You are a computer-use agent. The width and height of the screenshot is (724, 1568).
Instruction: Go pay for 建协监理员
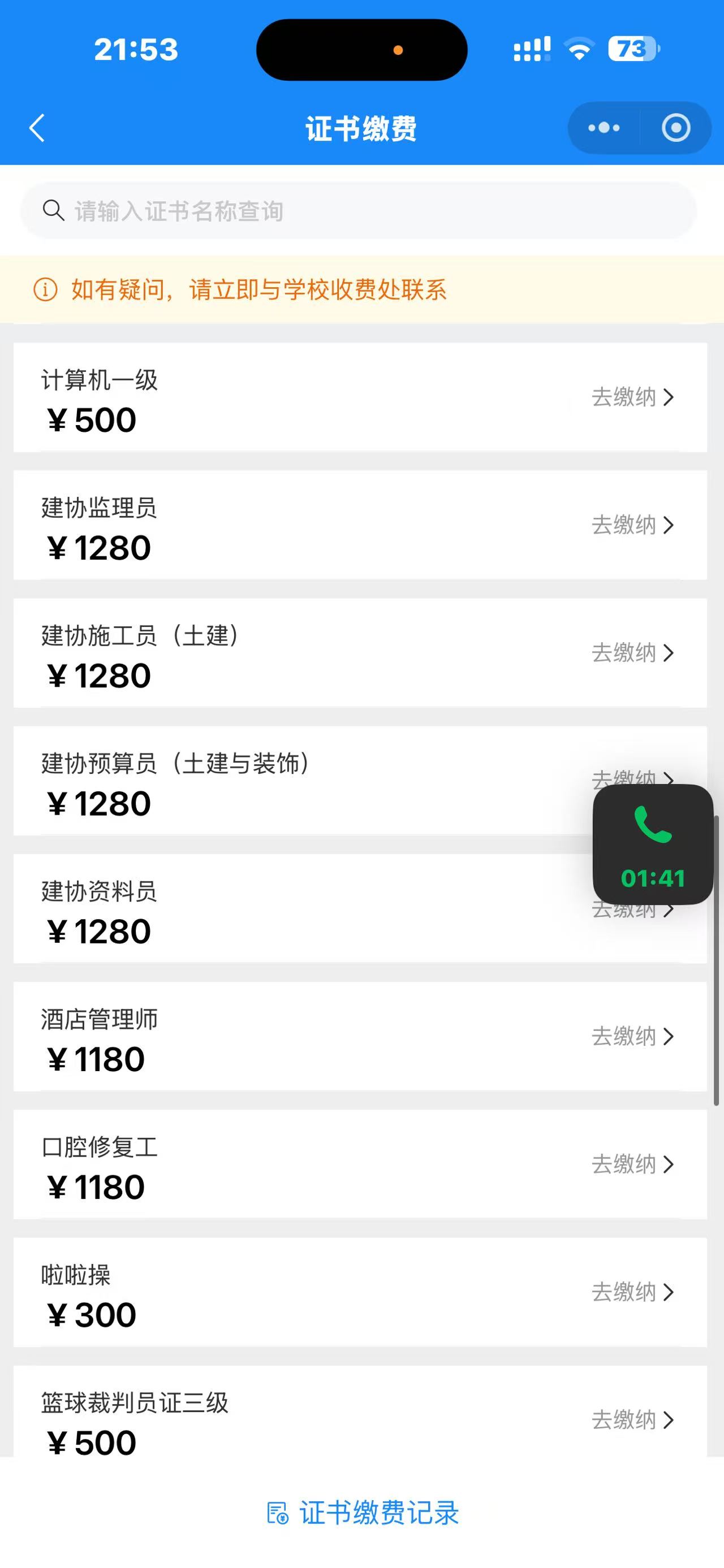click(360, 525)
